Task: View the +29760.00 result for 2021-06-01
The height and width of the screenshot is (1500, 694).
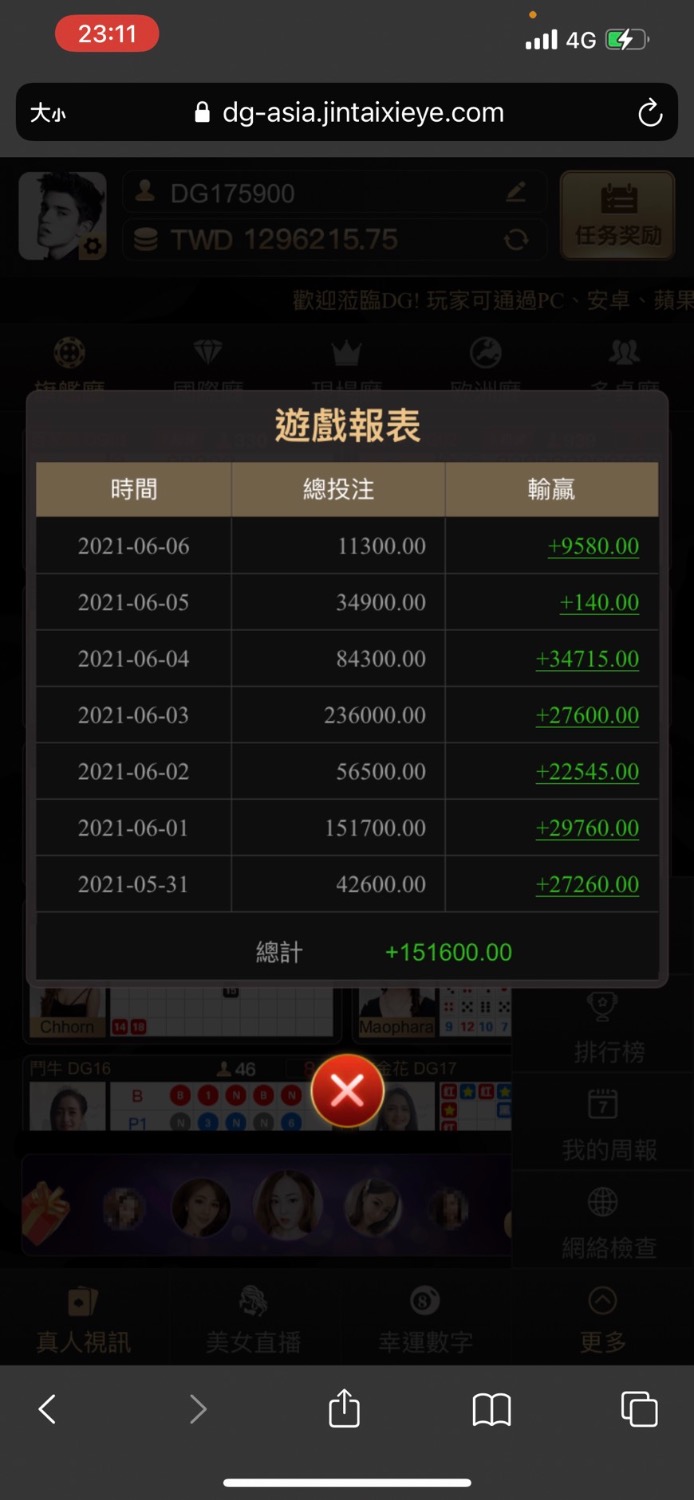Action: coord(587,828)
